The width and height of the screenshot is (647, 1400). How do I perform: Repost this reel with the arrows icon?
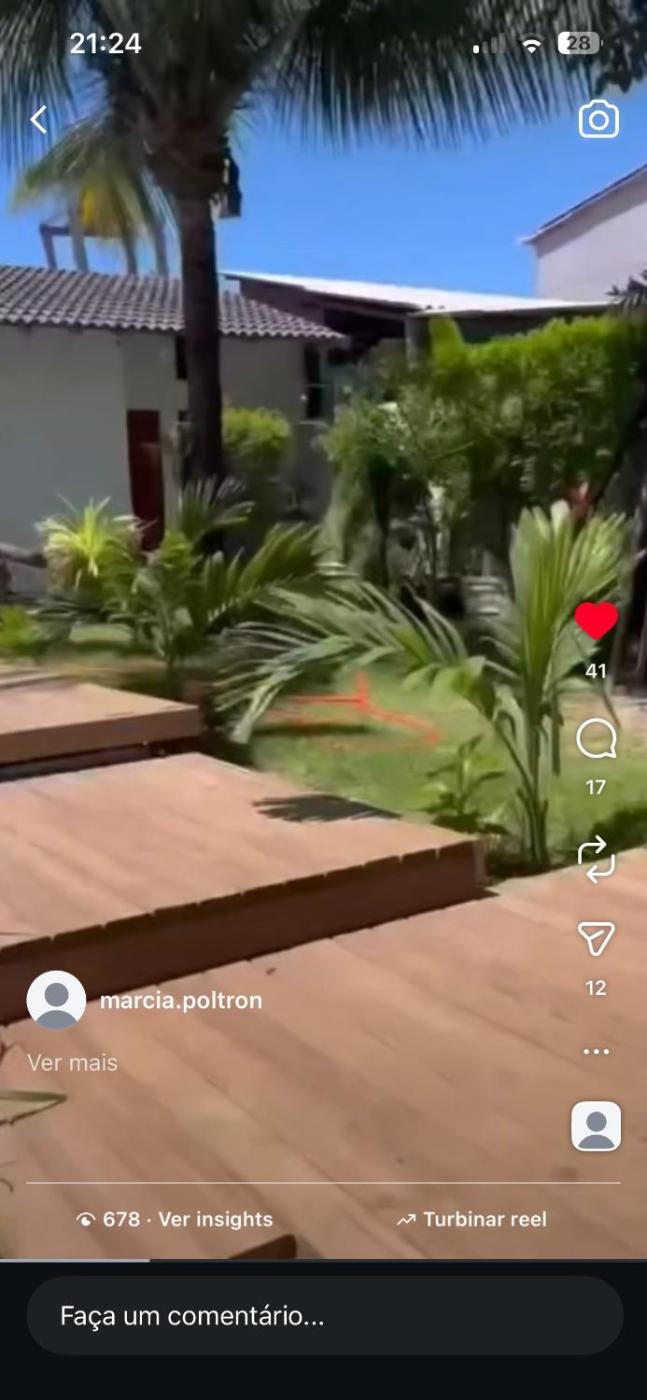[596, 858]
